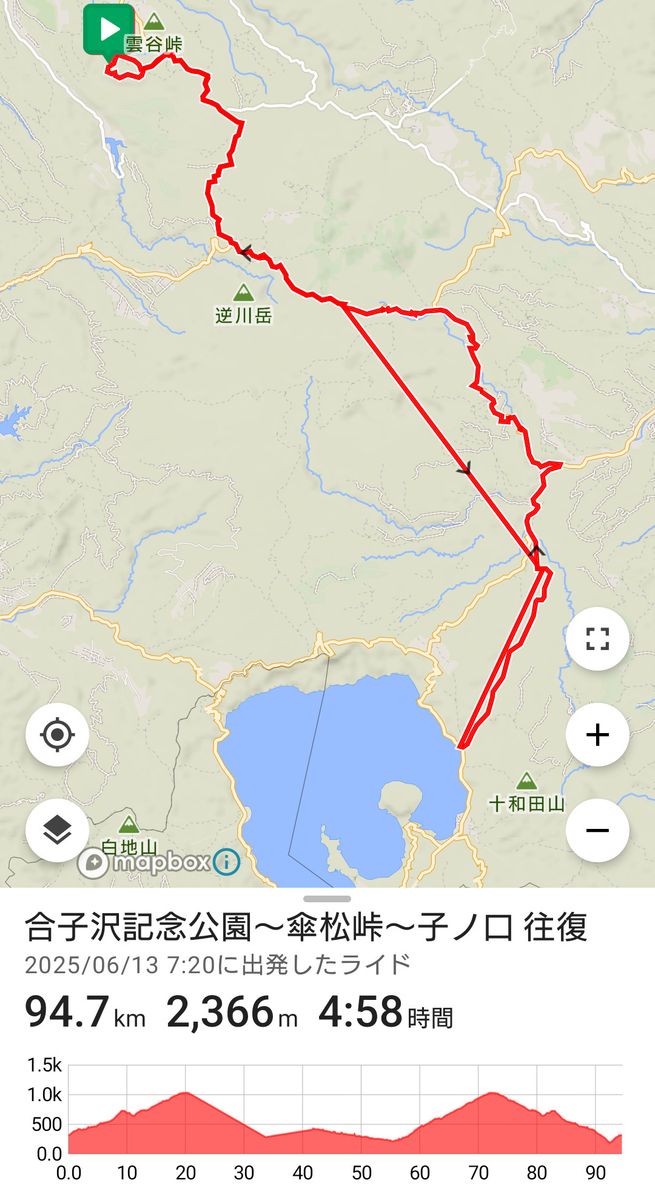
Task: Open the map layers selector
Action: tap(57, 830)
